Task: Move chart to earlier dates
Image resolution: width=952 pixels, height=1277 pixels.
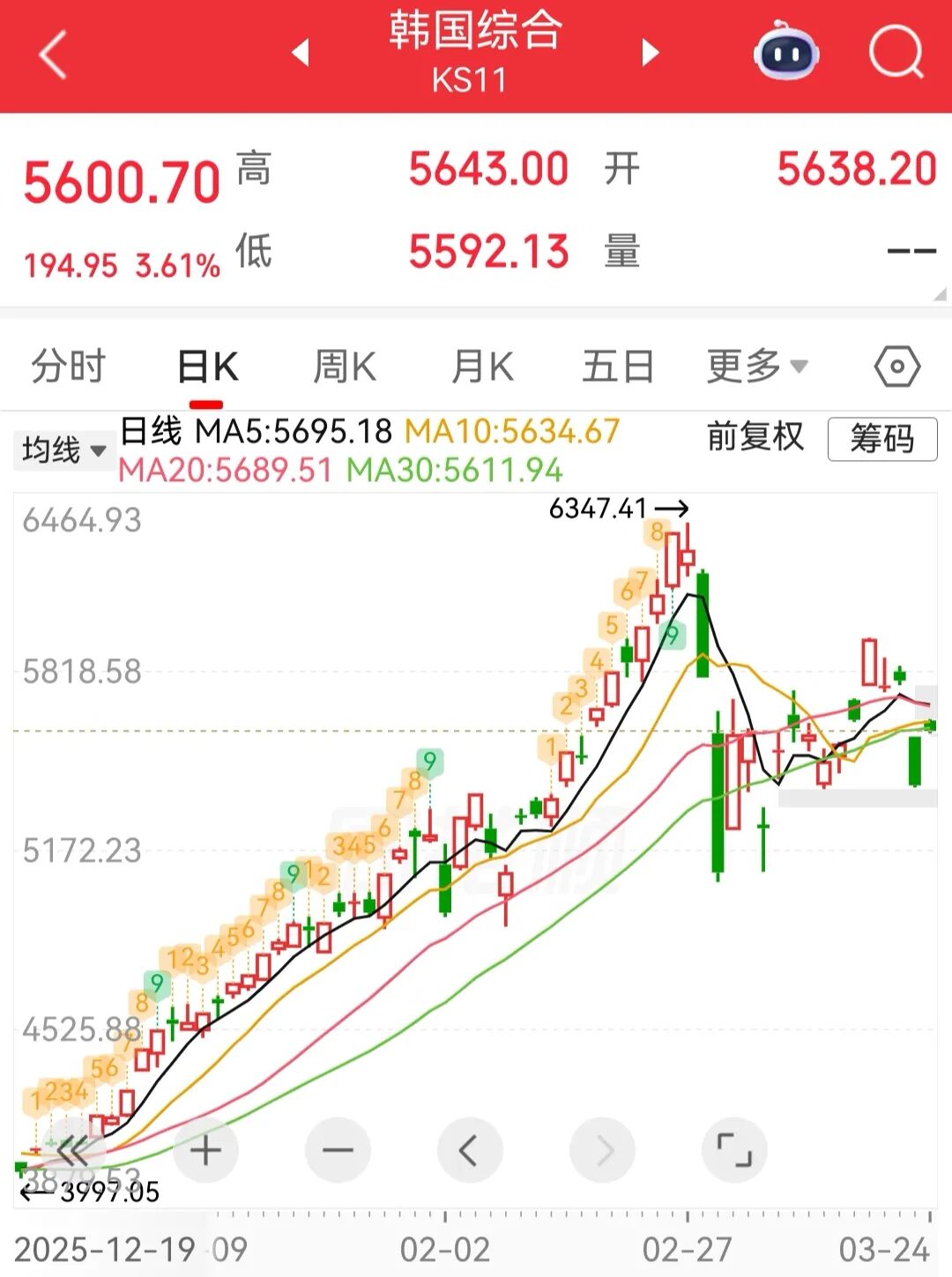Action: click(x=470, y=1150)
